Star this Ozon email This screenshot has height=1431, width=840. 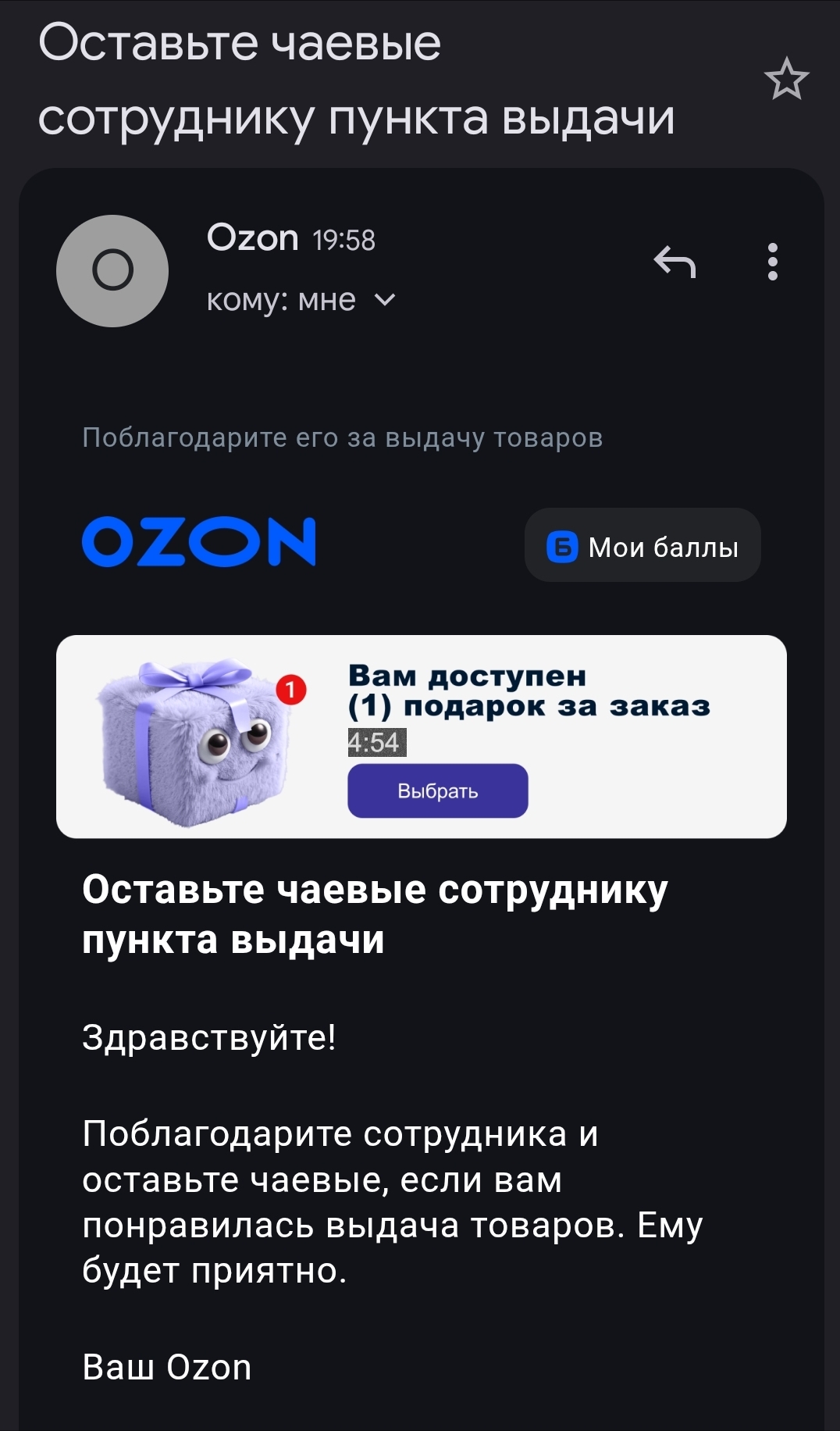click(x=786, y=79)
